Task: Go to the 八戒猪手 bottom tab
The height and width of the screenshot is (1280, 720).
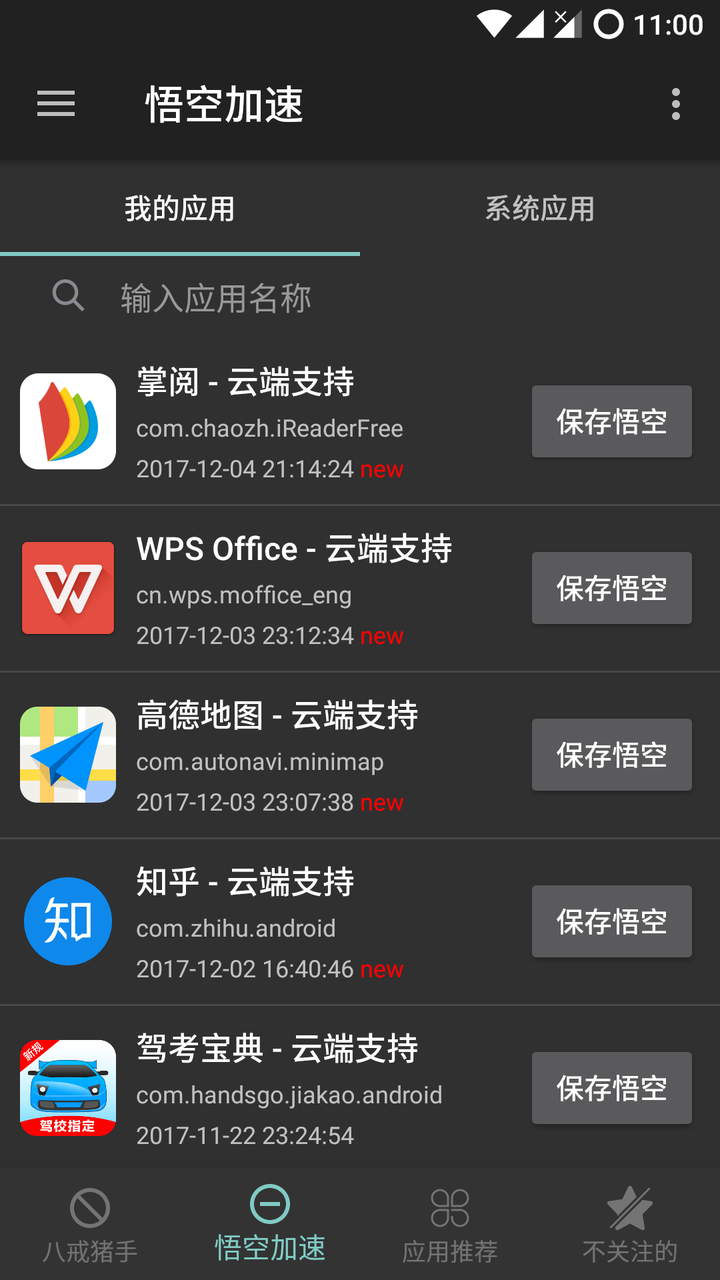Action: (x=90, y=1225)
